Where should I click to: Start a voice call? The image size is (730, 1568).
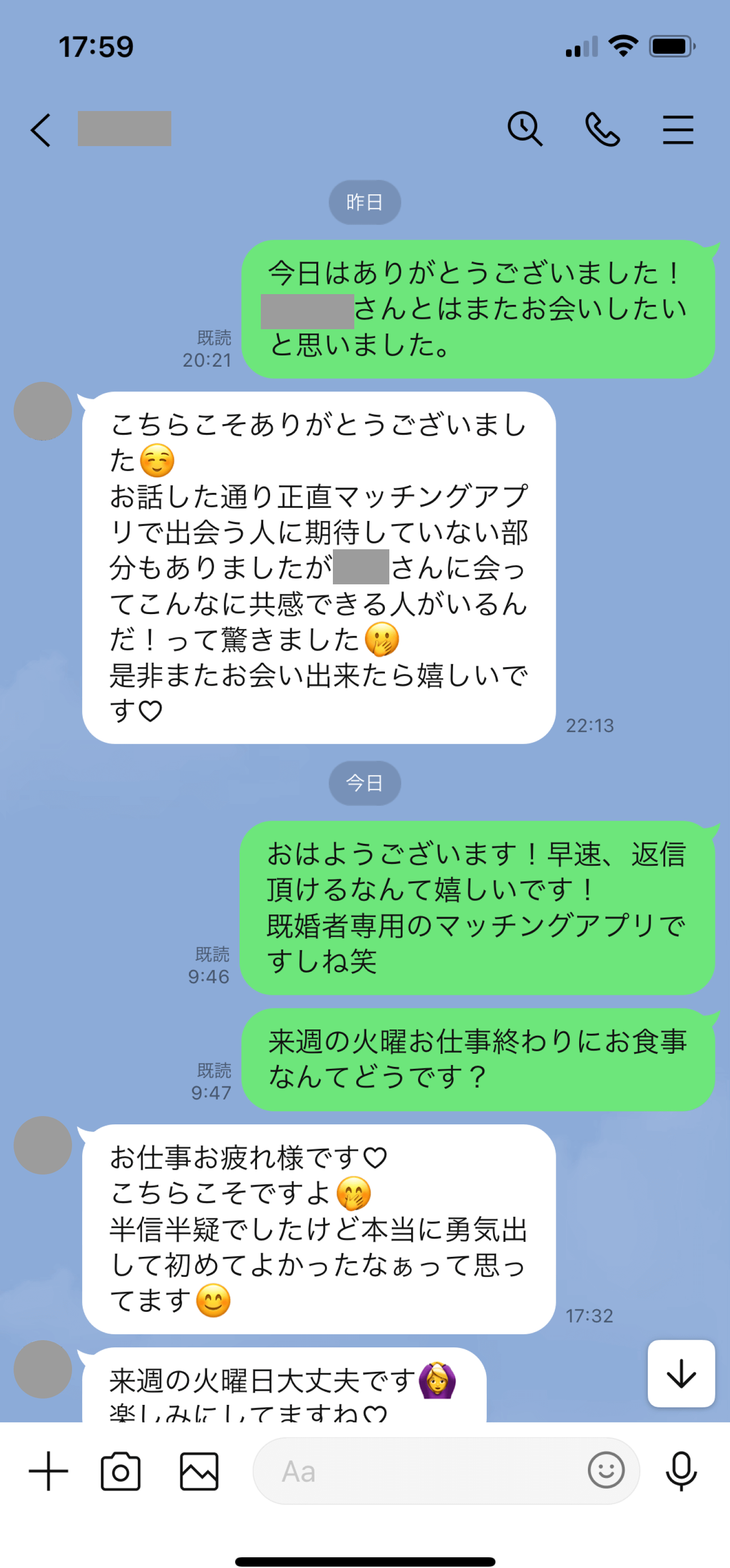[x=602, y=130]
